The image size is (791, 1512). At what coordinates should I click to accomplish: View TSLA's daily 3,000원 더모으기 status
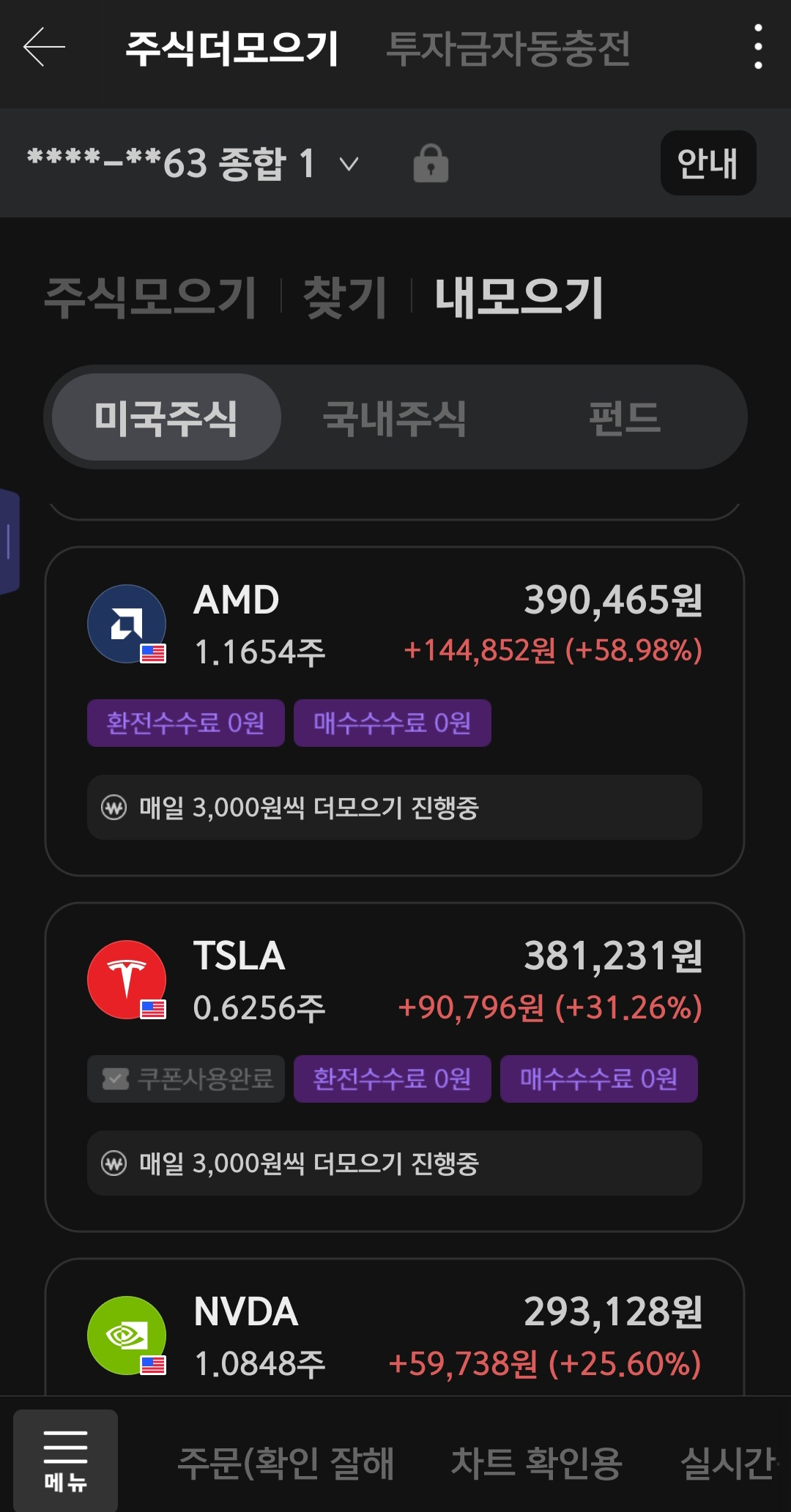[395, 1163]
